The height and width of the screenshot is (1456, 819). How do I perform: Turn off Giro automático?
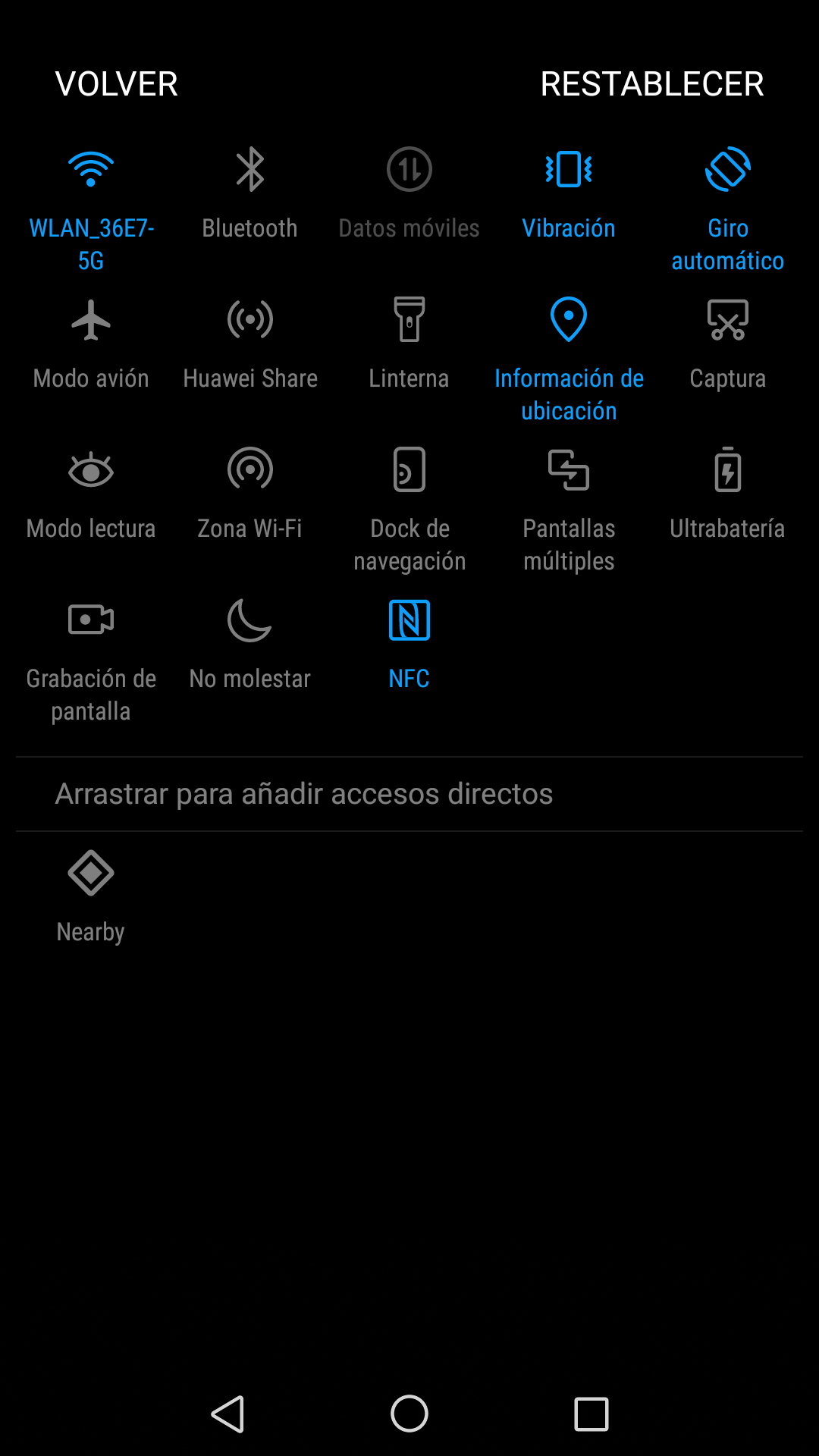click(728, 169)
